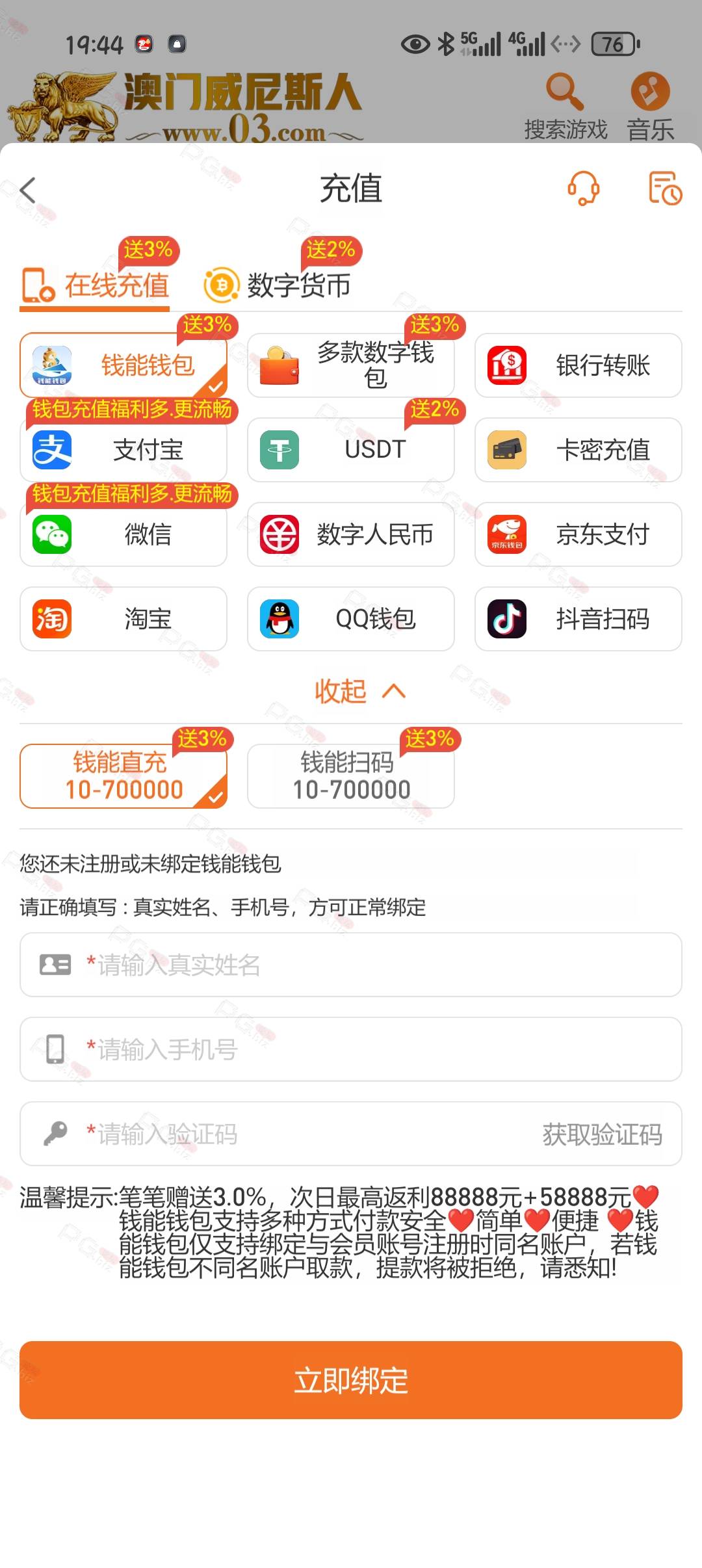Tap 获取验证码 to get the code
The height and width of the screenshot is (1568, 702).
tap(603, 1134)
